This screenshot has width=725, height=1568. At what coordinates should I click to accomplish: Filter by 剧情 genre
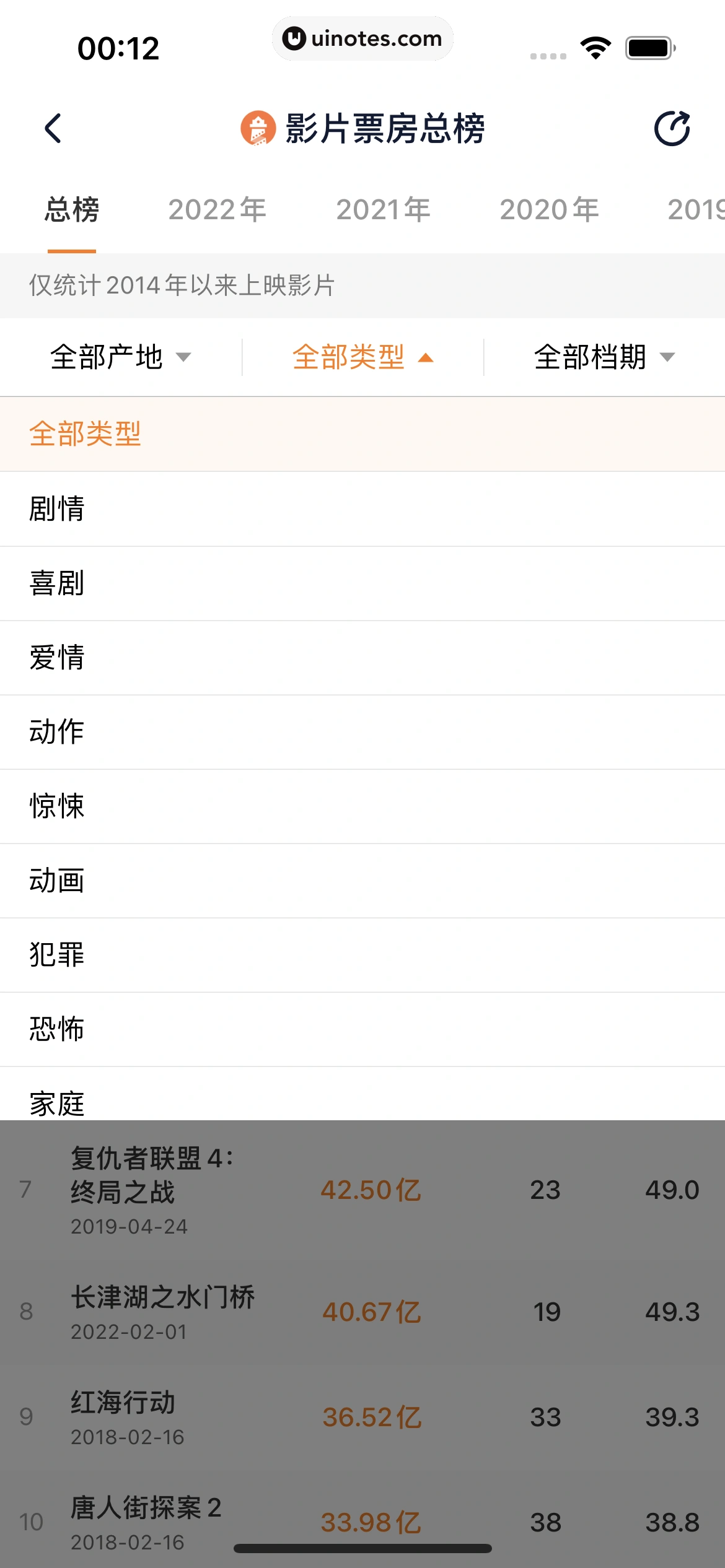[x=57, y=509]
